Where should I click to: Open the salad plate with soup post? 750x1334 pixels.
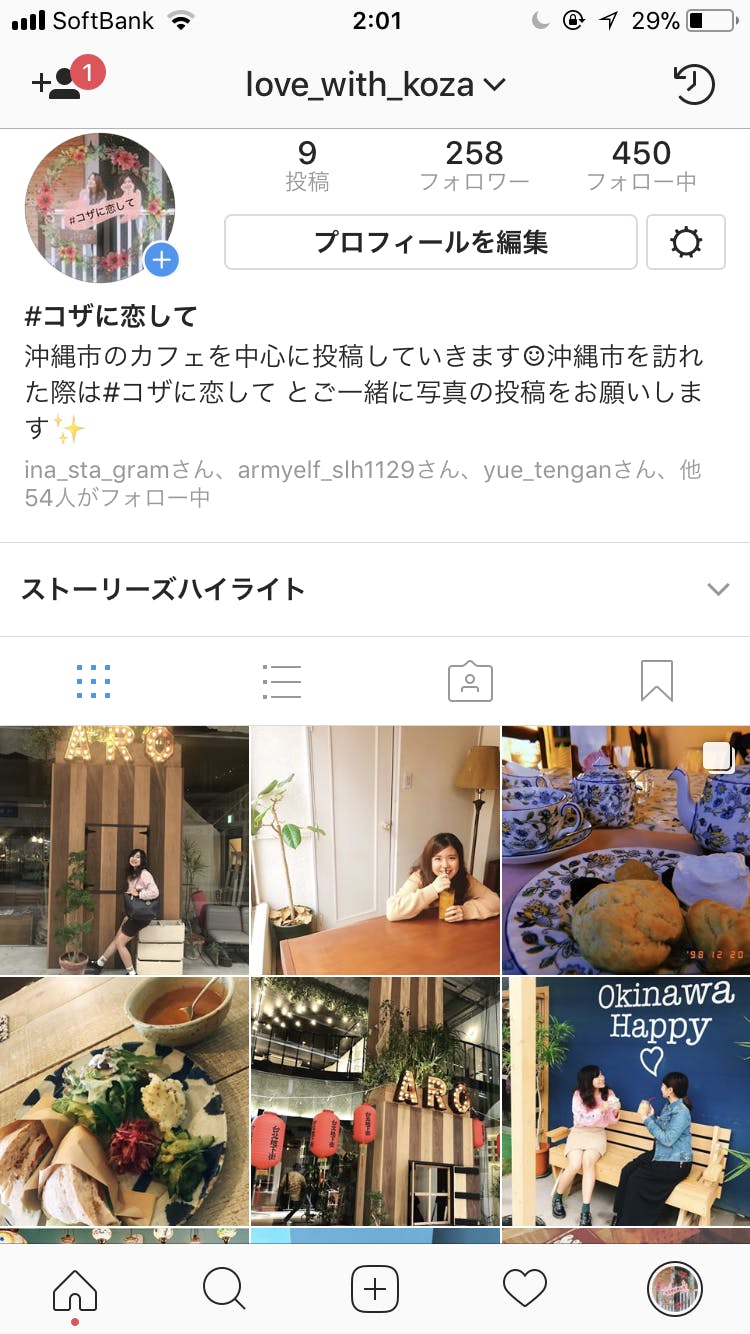(x=124, y=1101)
